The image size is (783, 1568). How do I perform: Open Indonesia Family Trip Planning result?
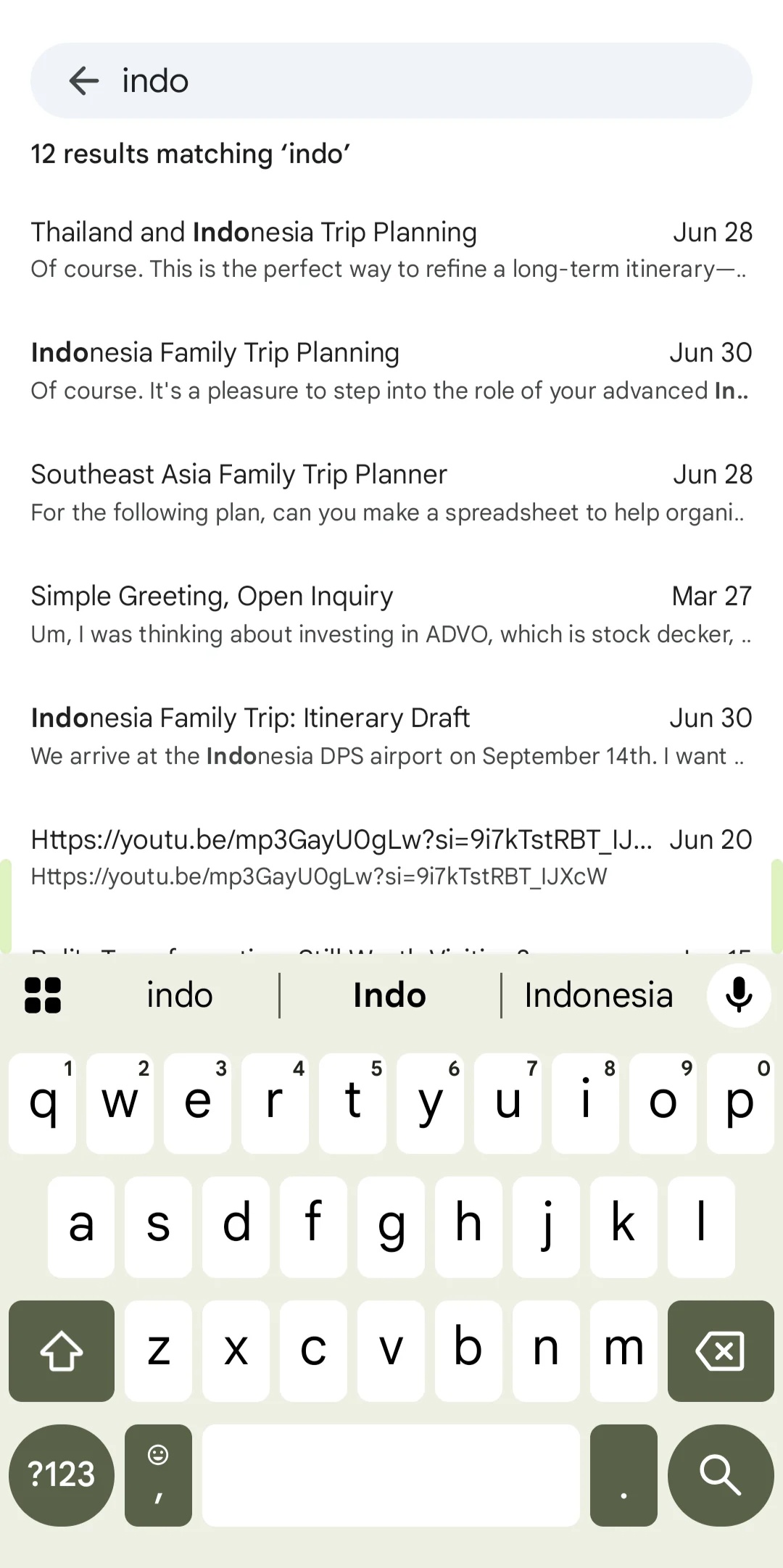(391, 370)
